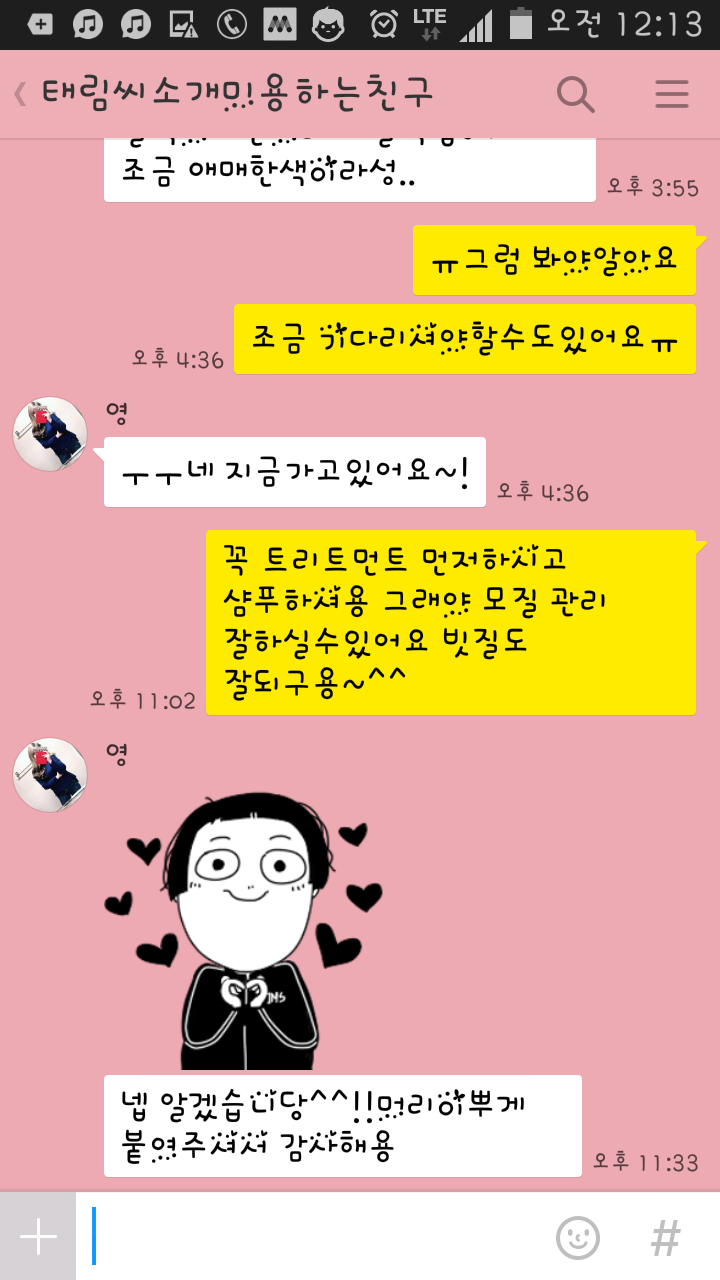
Task: Open the emoticon picker
Action: pos(578,1237)
